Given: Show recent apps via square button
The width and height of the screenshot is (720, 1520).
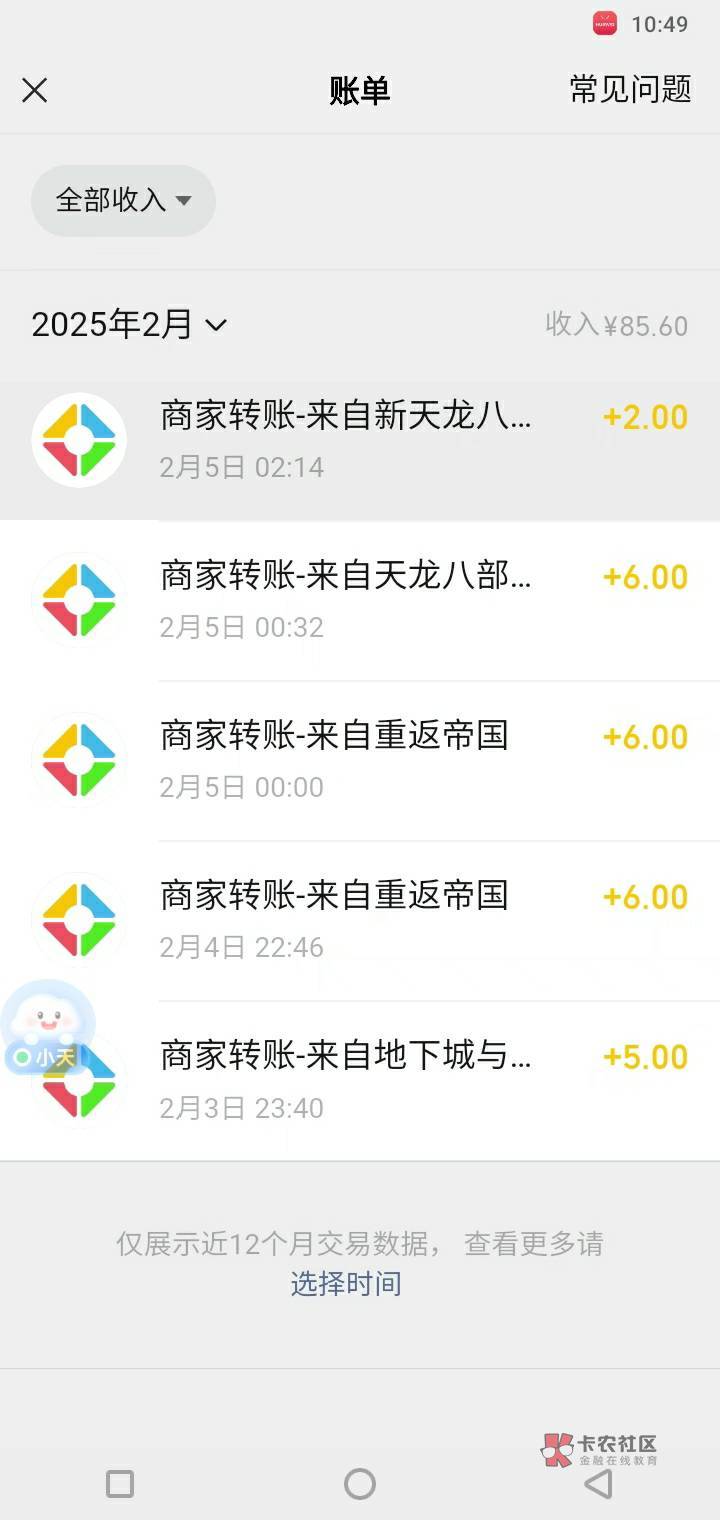Looking at the screenshot, I should coord(120,1484).
